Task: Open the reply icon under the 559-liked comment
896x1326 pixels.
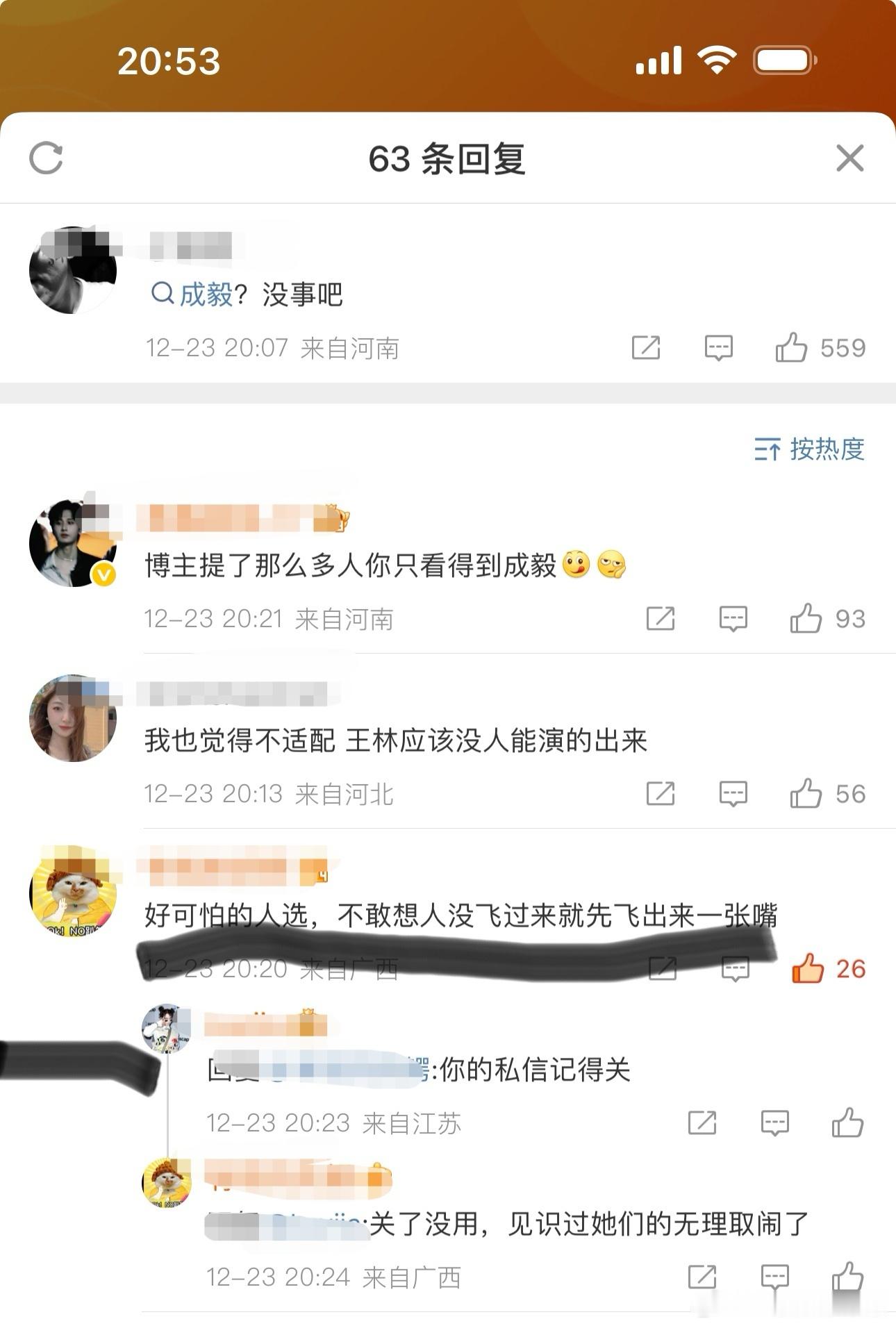Action: click(720, 348)
